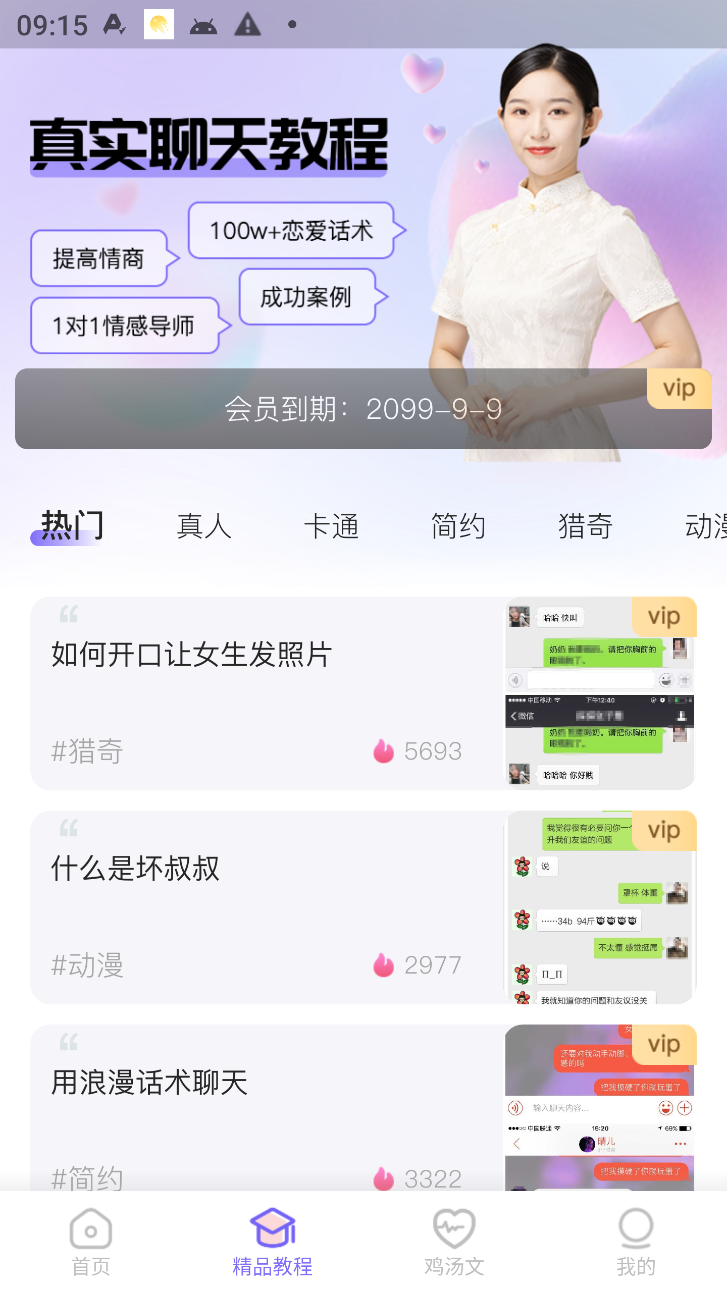Open the 我的 profile tab

point(636,1242)
